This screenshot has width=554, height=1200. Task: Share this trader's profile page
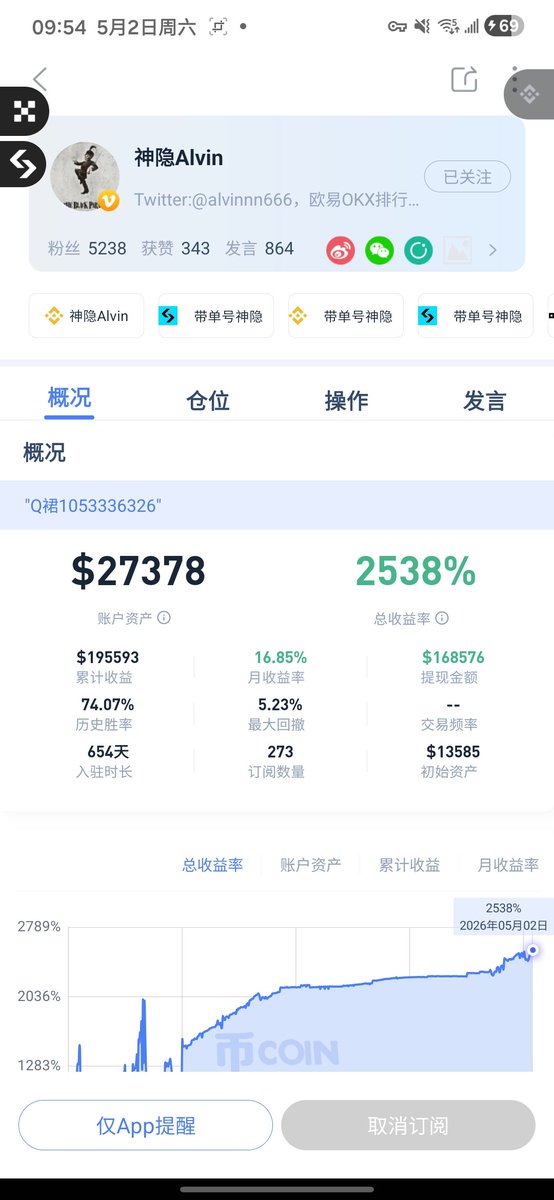pos(464,80)
